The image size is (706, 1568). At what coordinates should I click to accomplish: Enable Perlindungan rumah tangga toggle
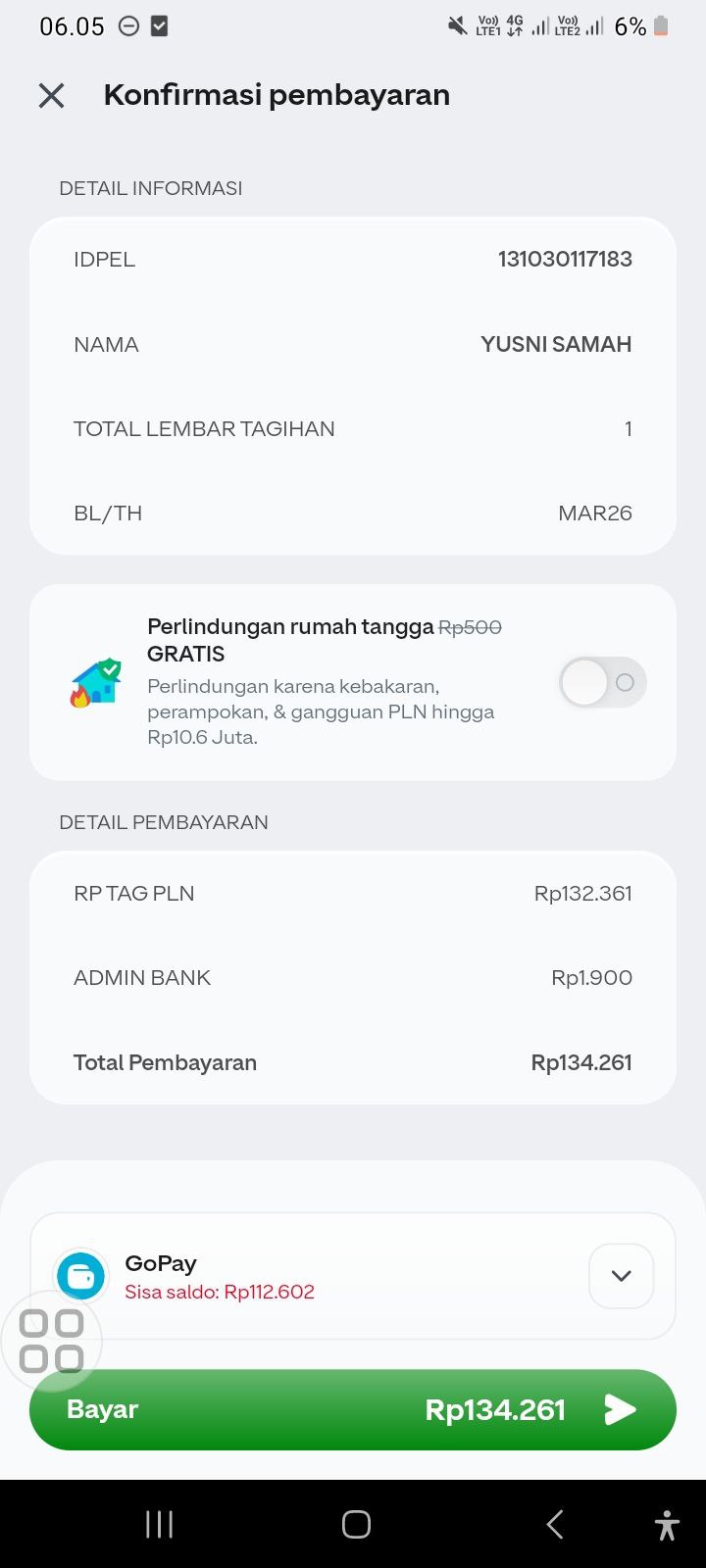tap(602, 682)
